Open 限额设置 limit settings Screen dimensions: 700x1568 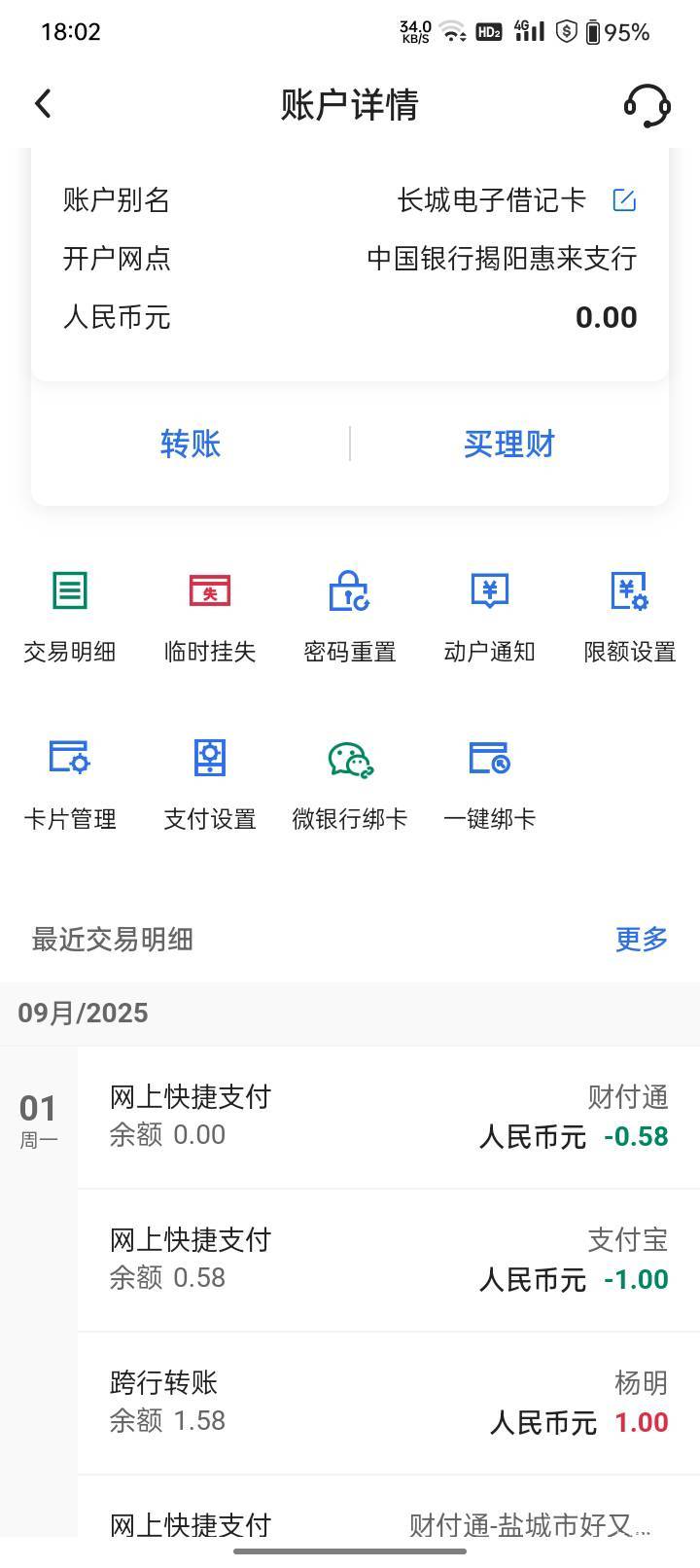coord(630,615)
